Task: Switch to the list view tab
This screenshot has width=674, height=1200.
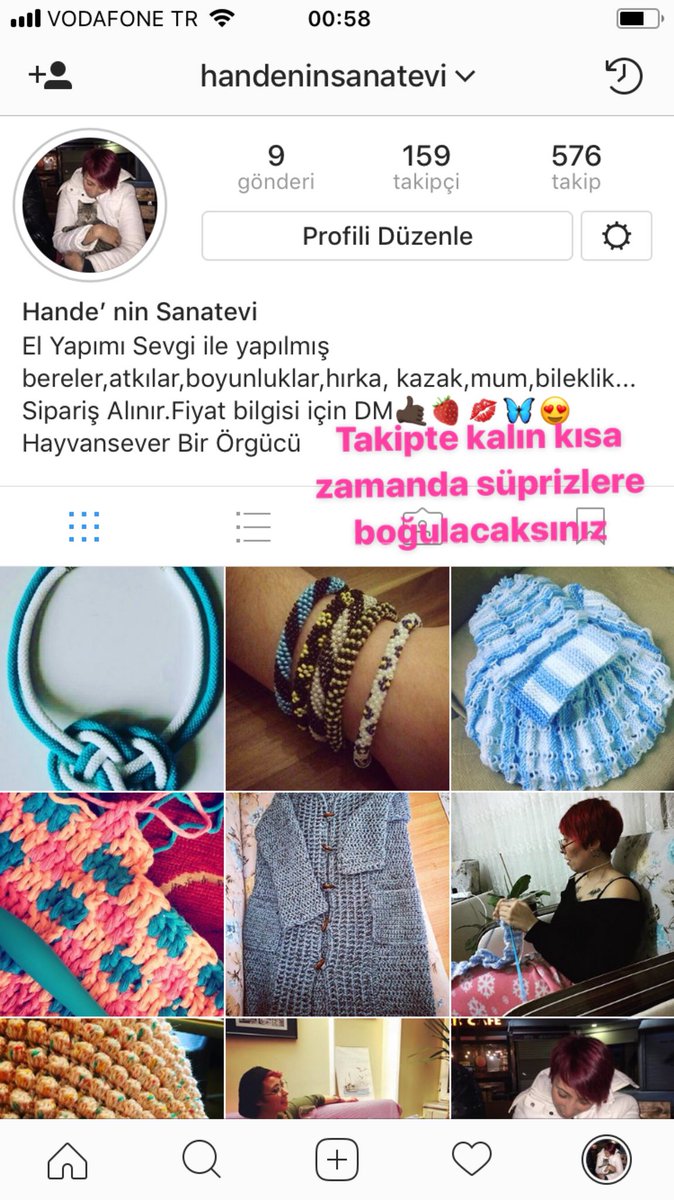Action: tap(253, 526)
